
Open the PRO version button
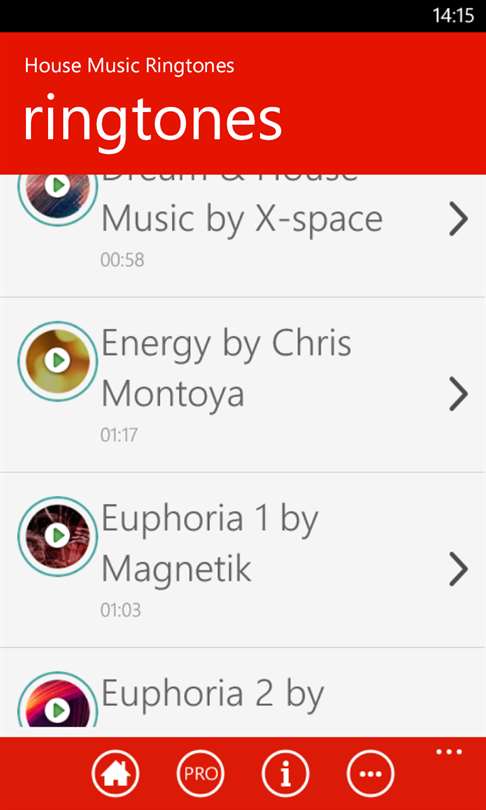(x=200, y=774)
